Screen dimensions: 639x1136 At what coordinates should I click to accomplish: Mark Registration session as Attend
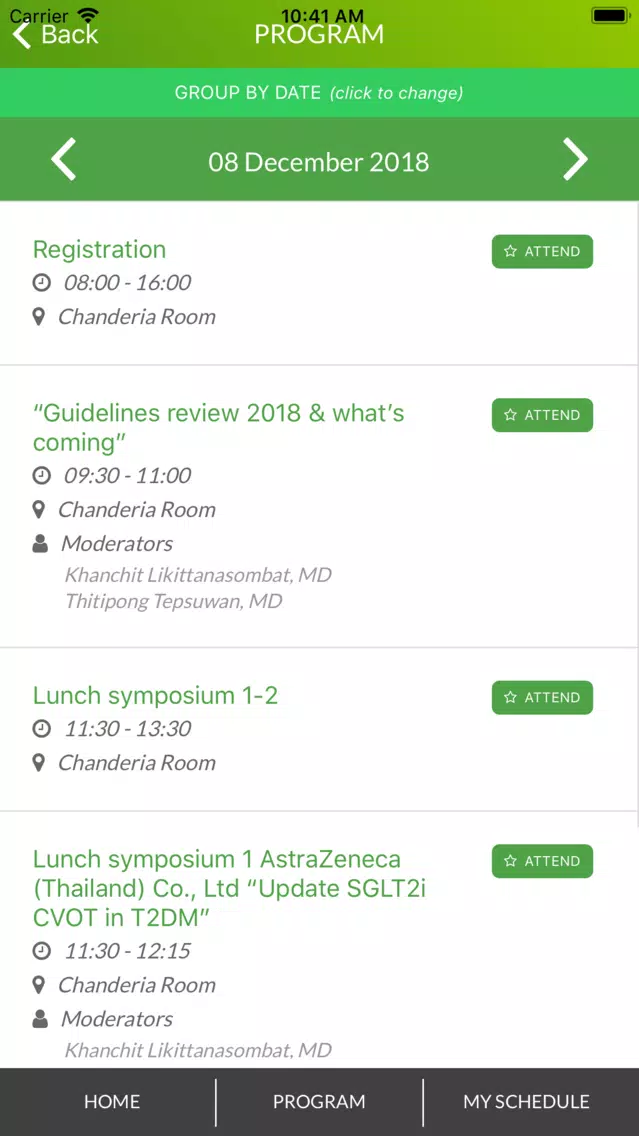[542, 251]
